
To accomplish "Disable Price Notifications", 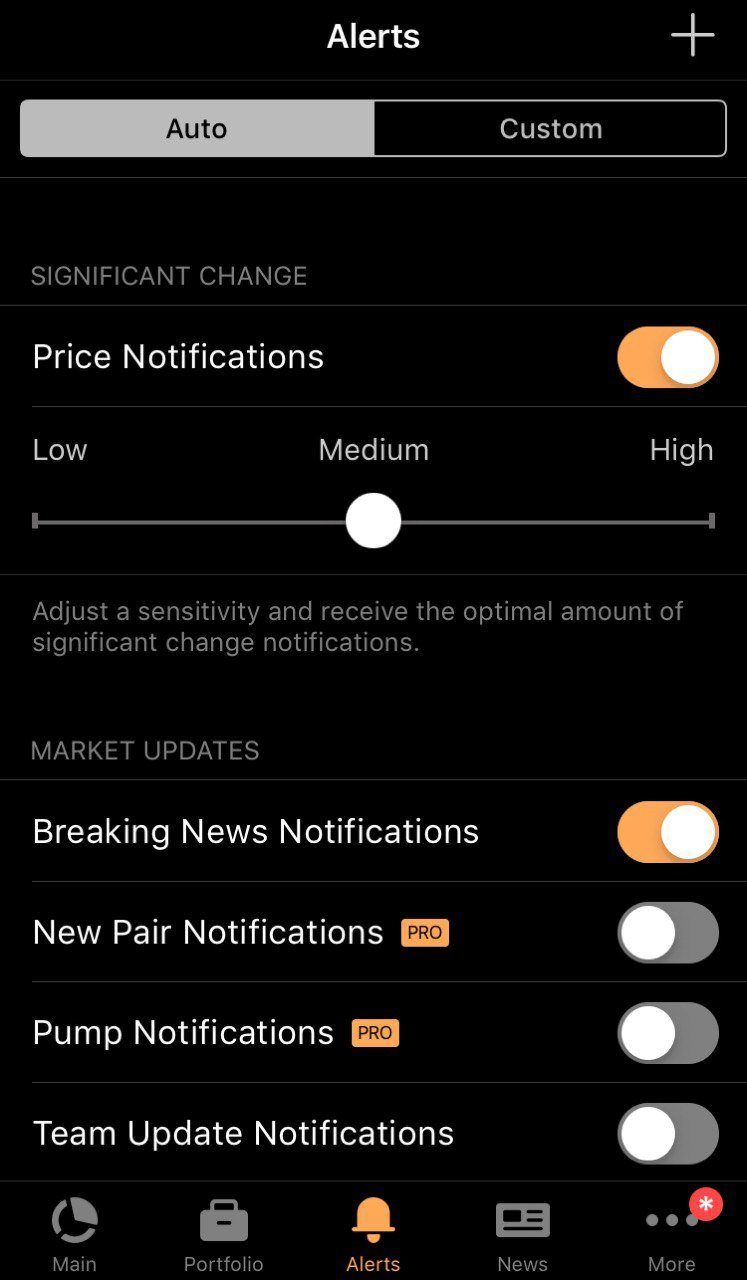I will 667,357.
